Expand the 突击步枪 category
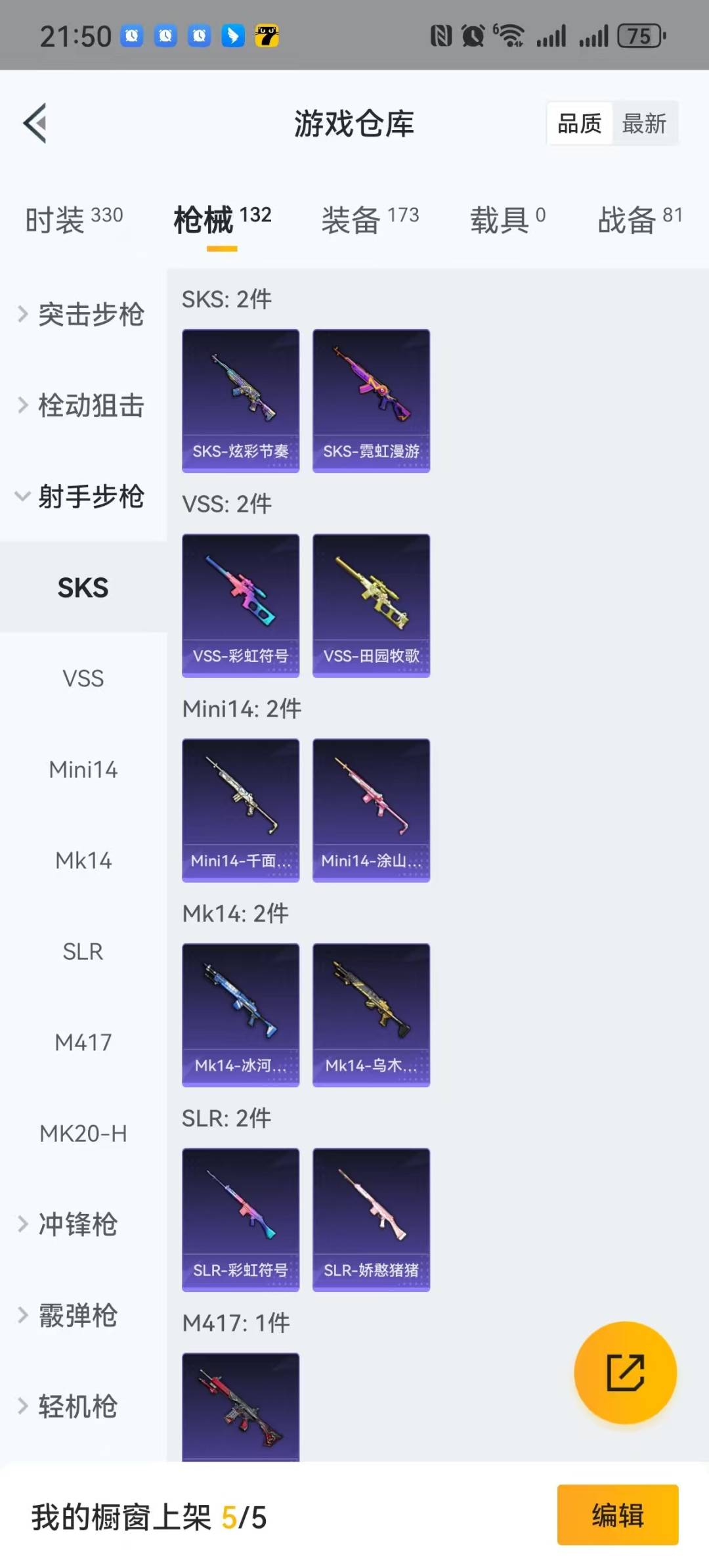This screenshot has width=709, height=1568. [x=82, y=314]
